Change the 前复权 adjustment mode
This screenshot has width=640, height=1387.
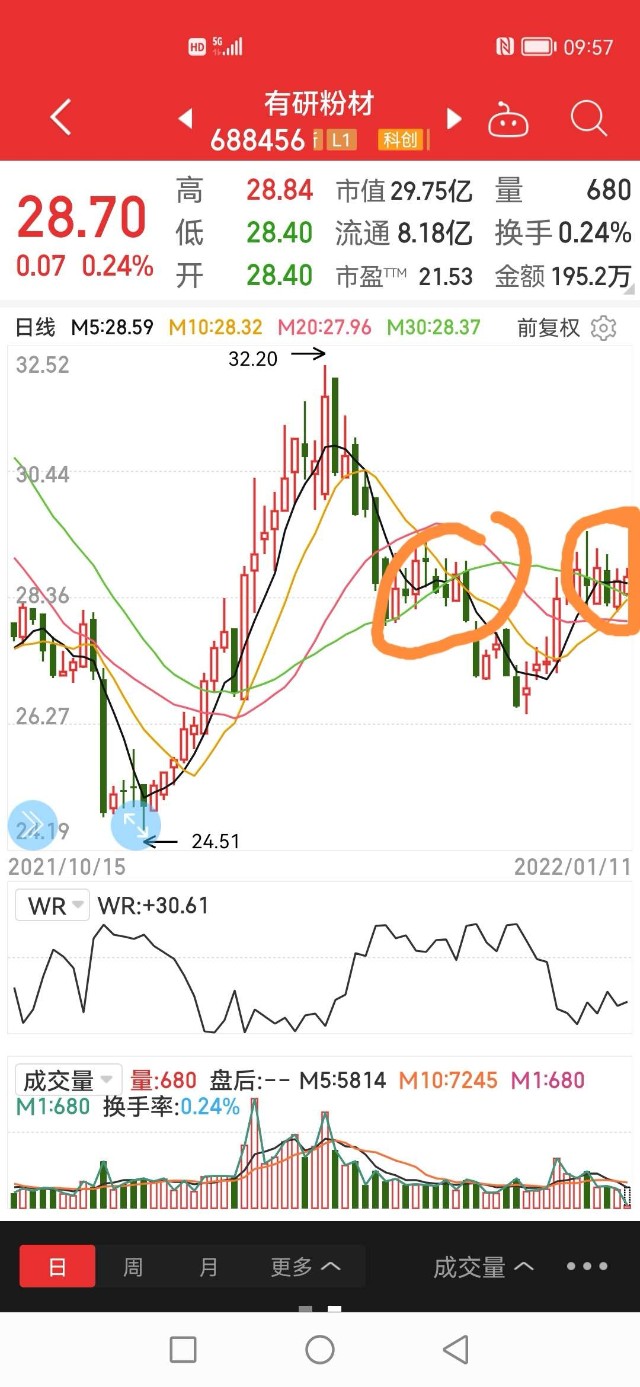click(548, 327)
